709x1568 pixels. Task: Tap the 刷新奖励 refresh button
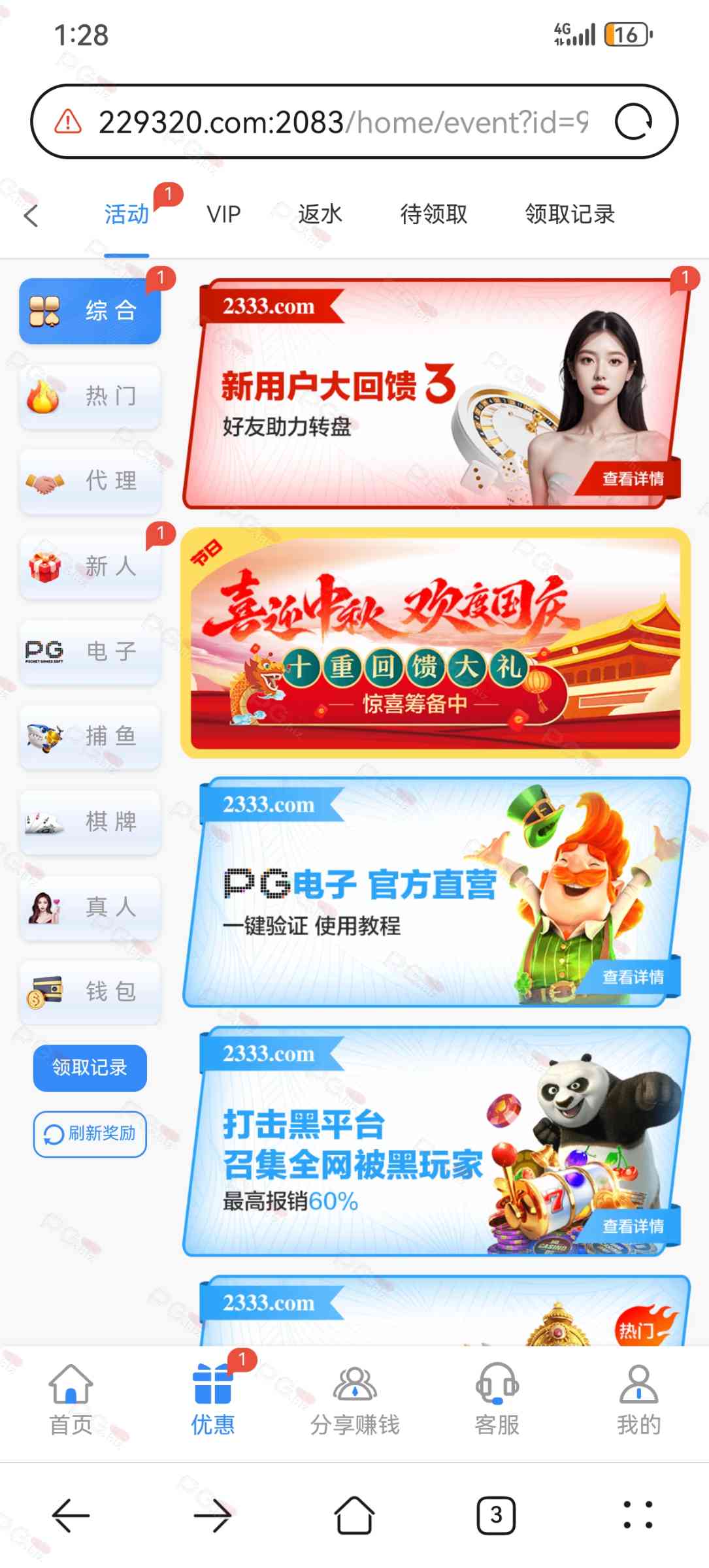[90, 1134]
